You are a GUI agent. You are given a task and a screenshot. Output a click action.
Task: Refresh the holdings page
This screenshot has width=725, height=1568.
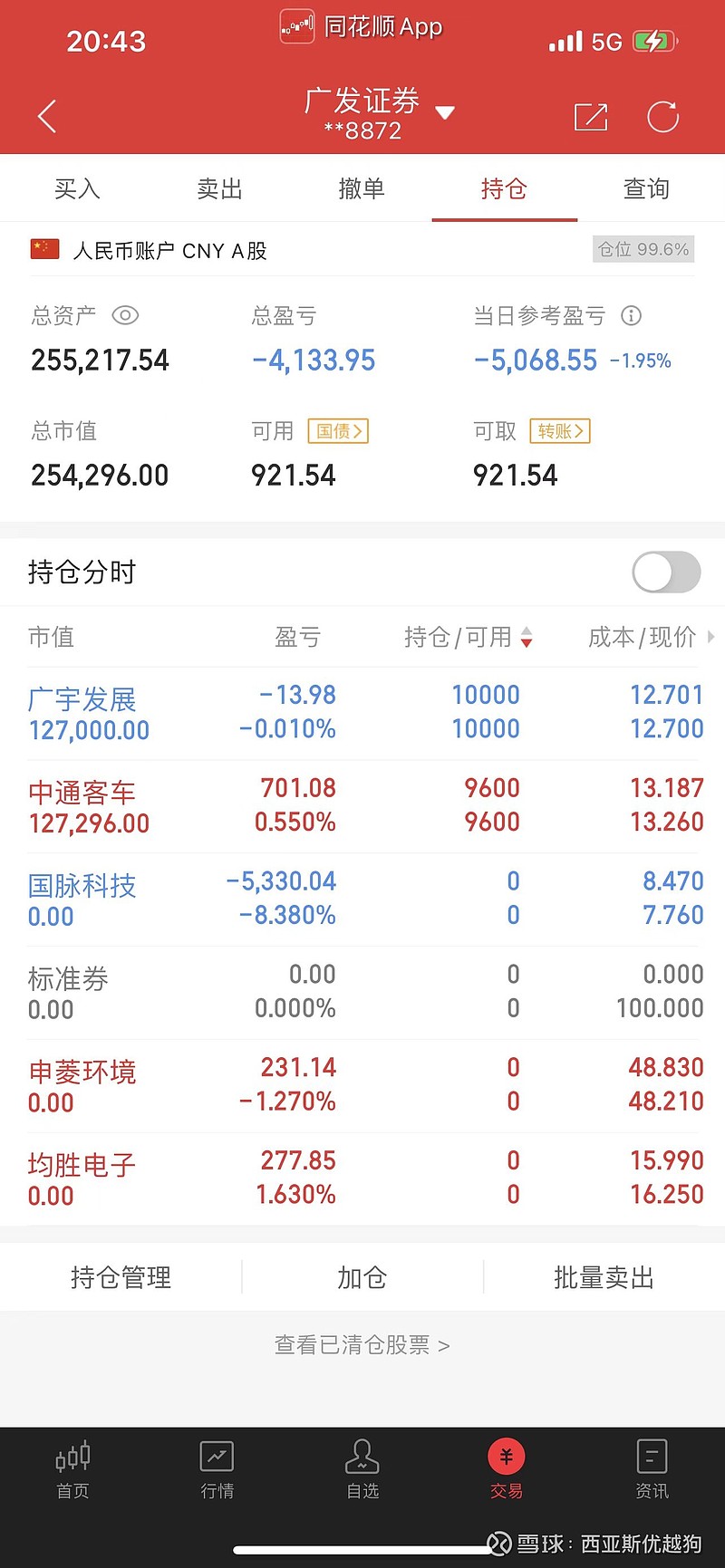[662, 117]
